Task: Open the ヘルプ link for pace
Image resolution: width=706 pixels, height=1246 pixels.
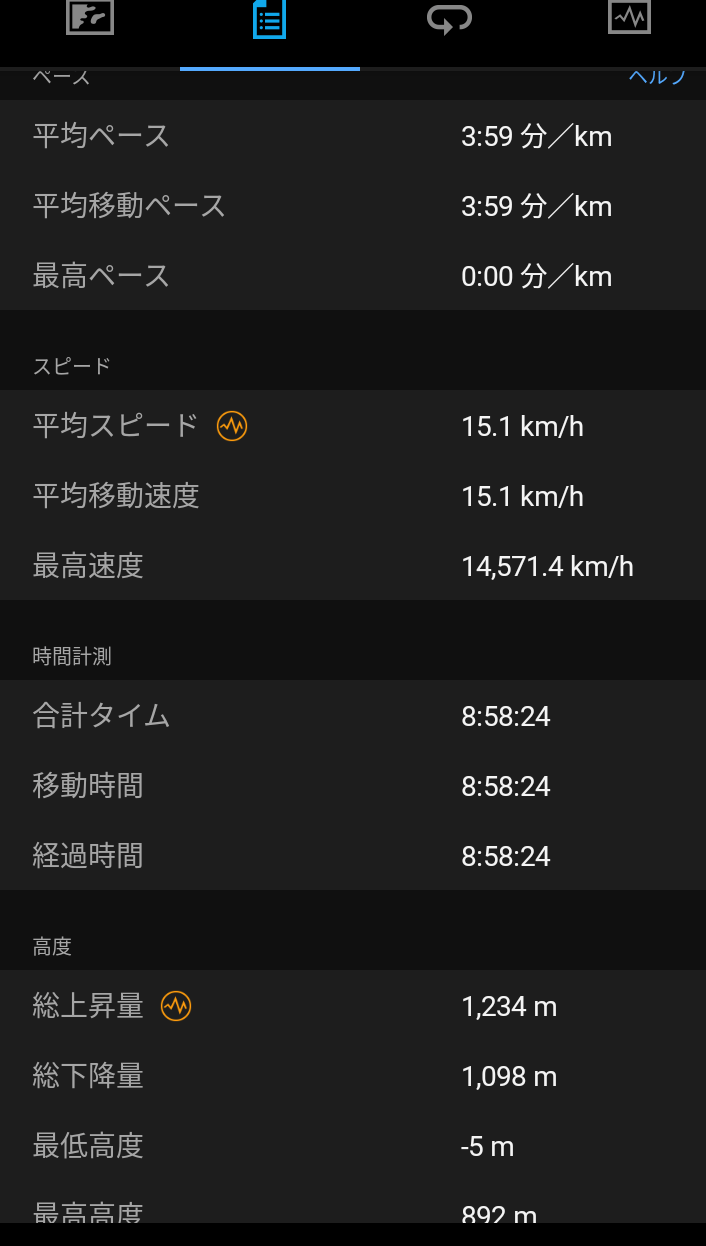Action: 657,76
